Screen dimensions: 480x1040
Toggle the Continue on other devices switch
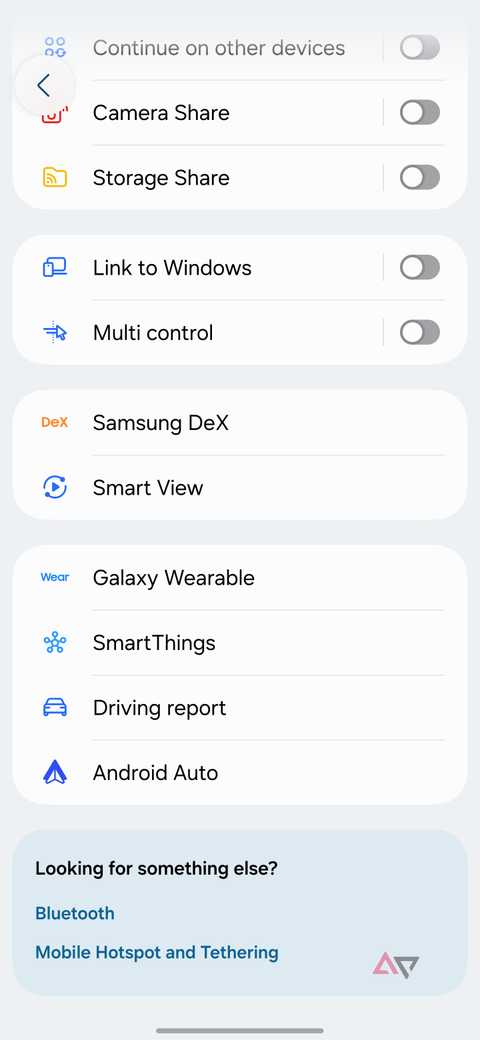pyautogui.click(x=420, y=48)
